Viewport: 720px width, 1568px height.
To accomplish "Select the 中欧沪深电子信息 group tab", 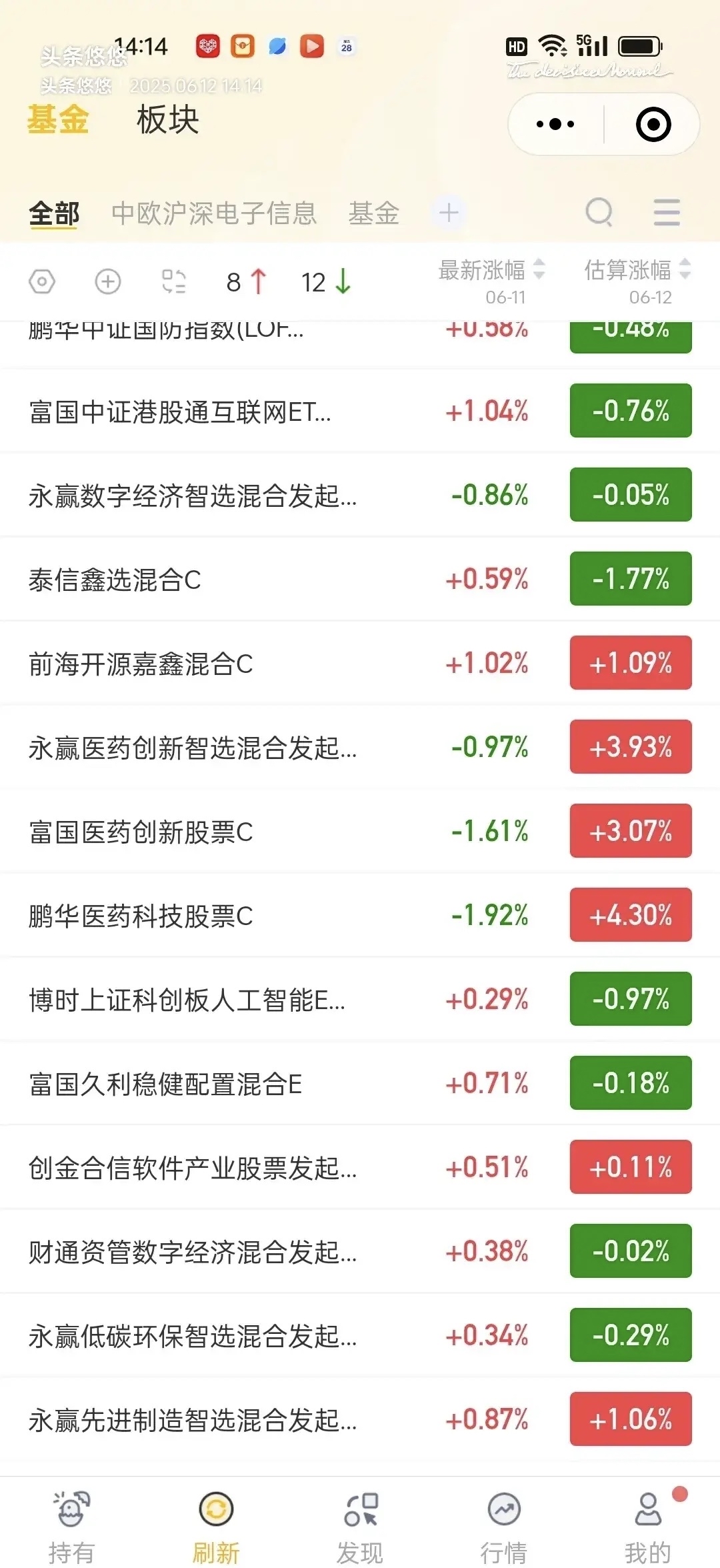I will coord(215,213).
